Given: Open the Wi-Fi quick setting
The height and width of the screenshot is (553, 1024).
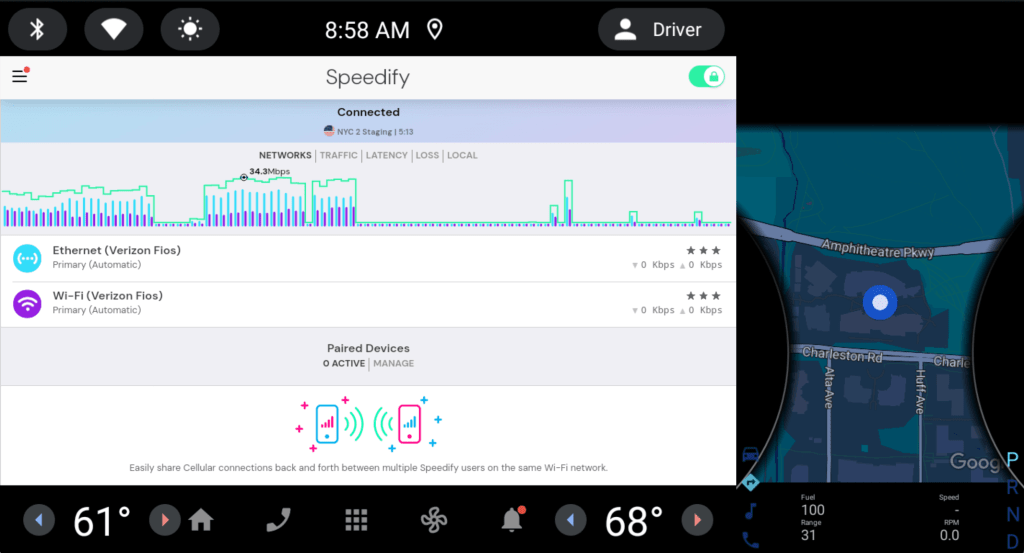Looking at the screenshot, I should (x=114, y=29).
